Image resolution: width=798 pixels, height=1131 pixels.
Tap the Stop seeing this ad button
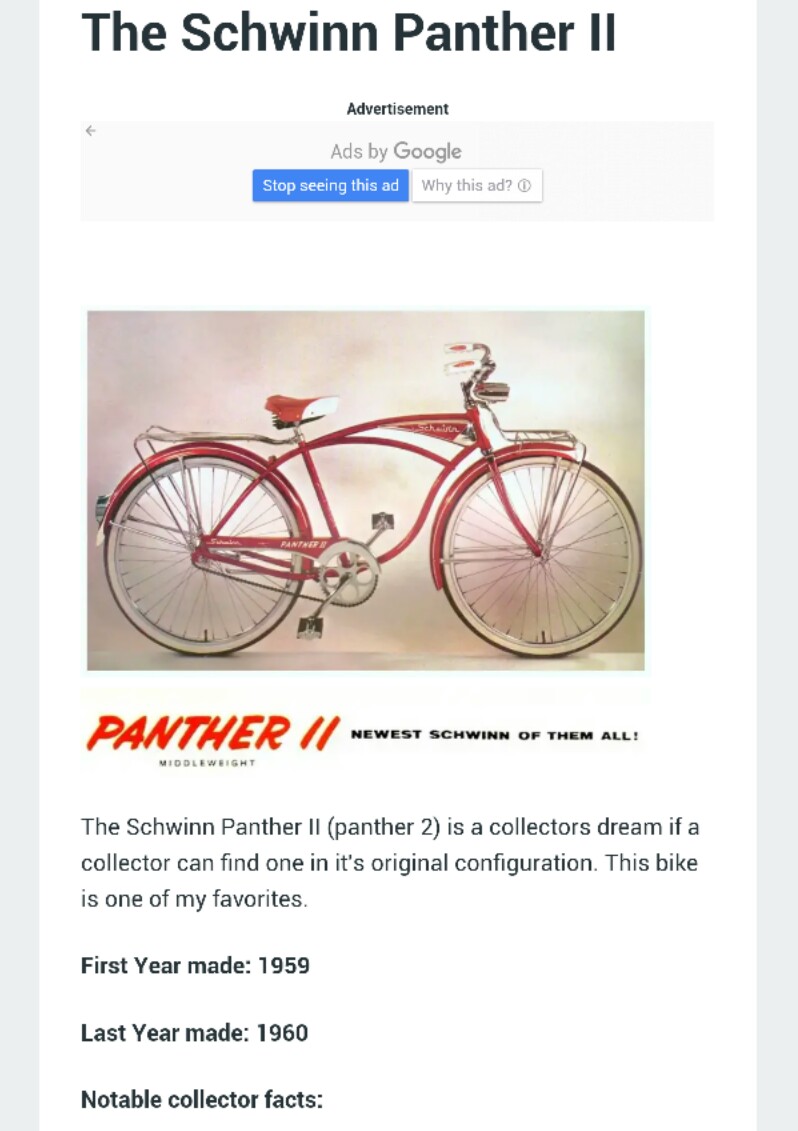(x=330, y=185)
